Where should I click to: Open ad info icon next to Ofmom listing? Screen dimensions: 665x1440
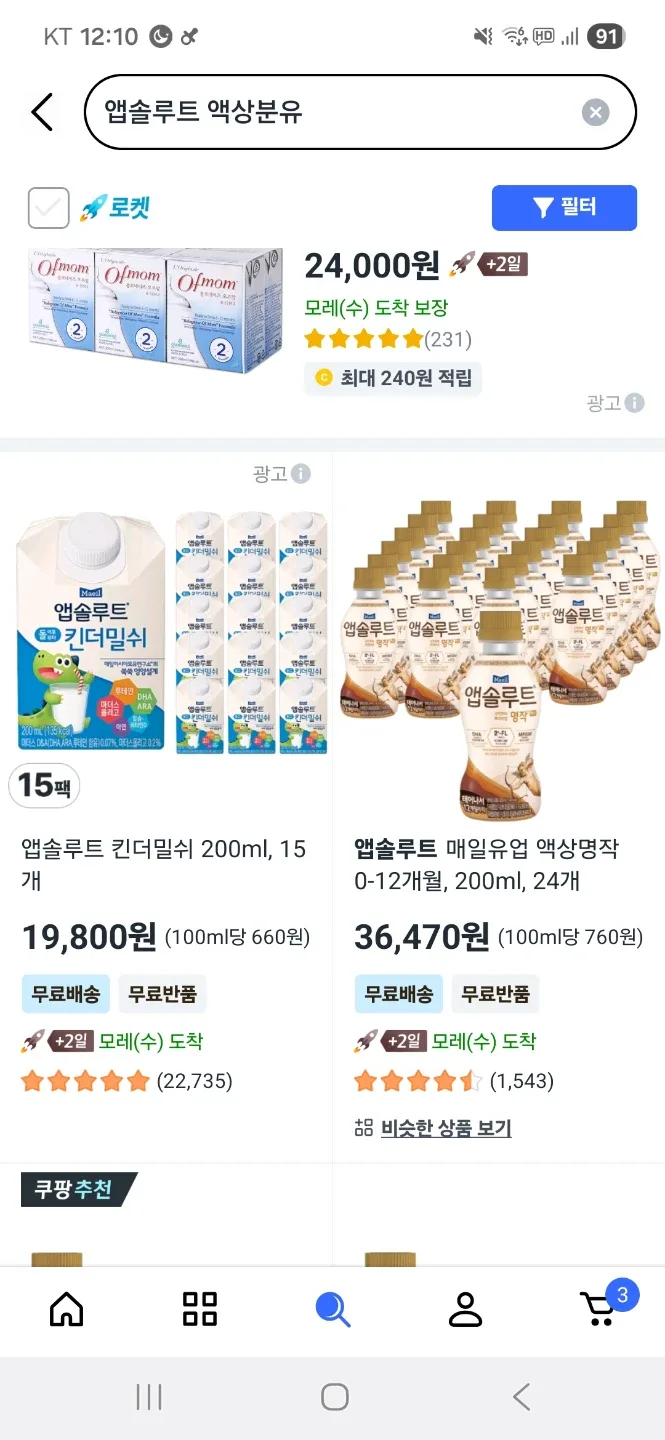click(x=634, y=403)
